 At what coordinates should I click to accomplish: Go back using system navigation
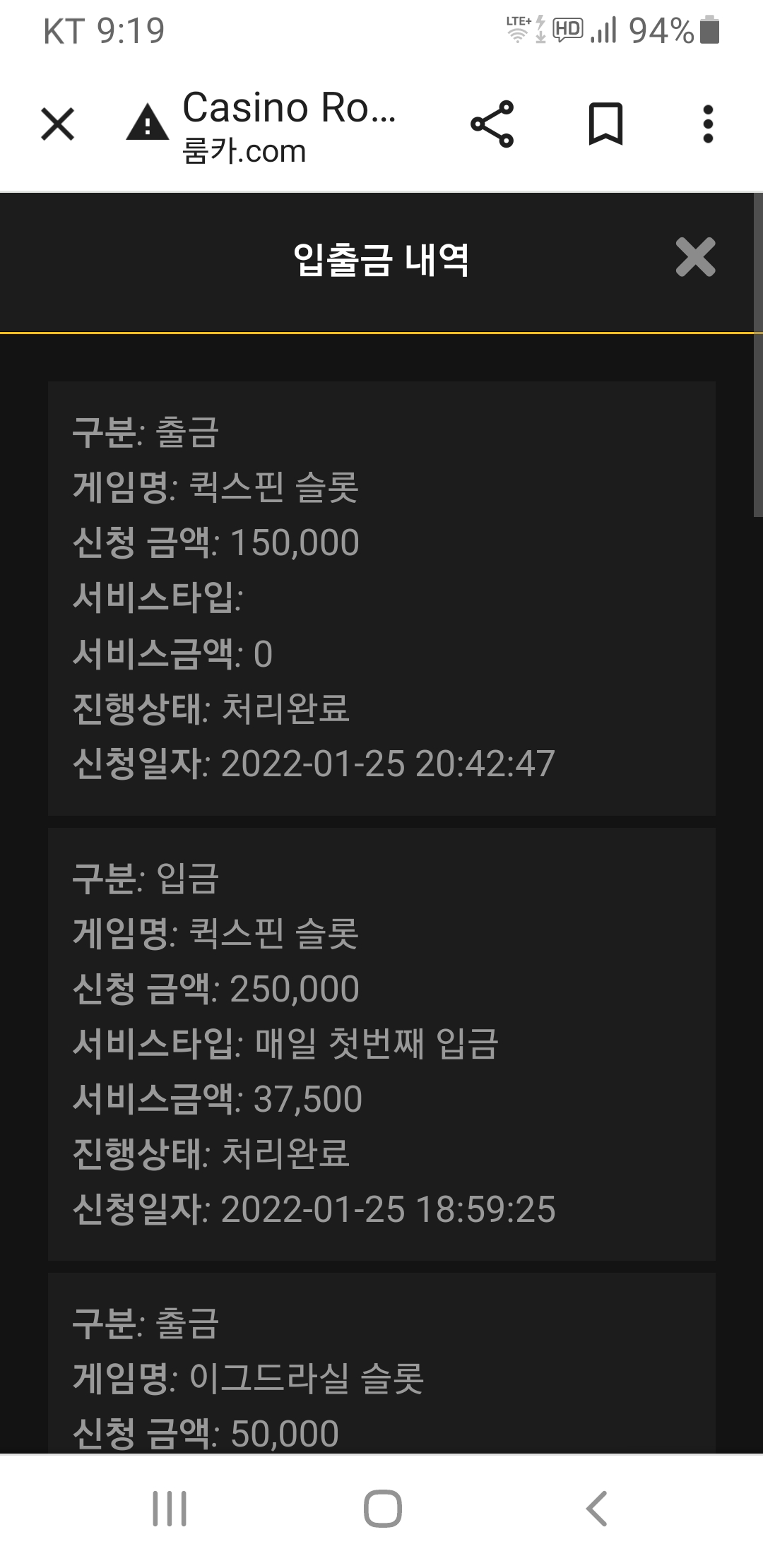point(597,1509)
